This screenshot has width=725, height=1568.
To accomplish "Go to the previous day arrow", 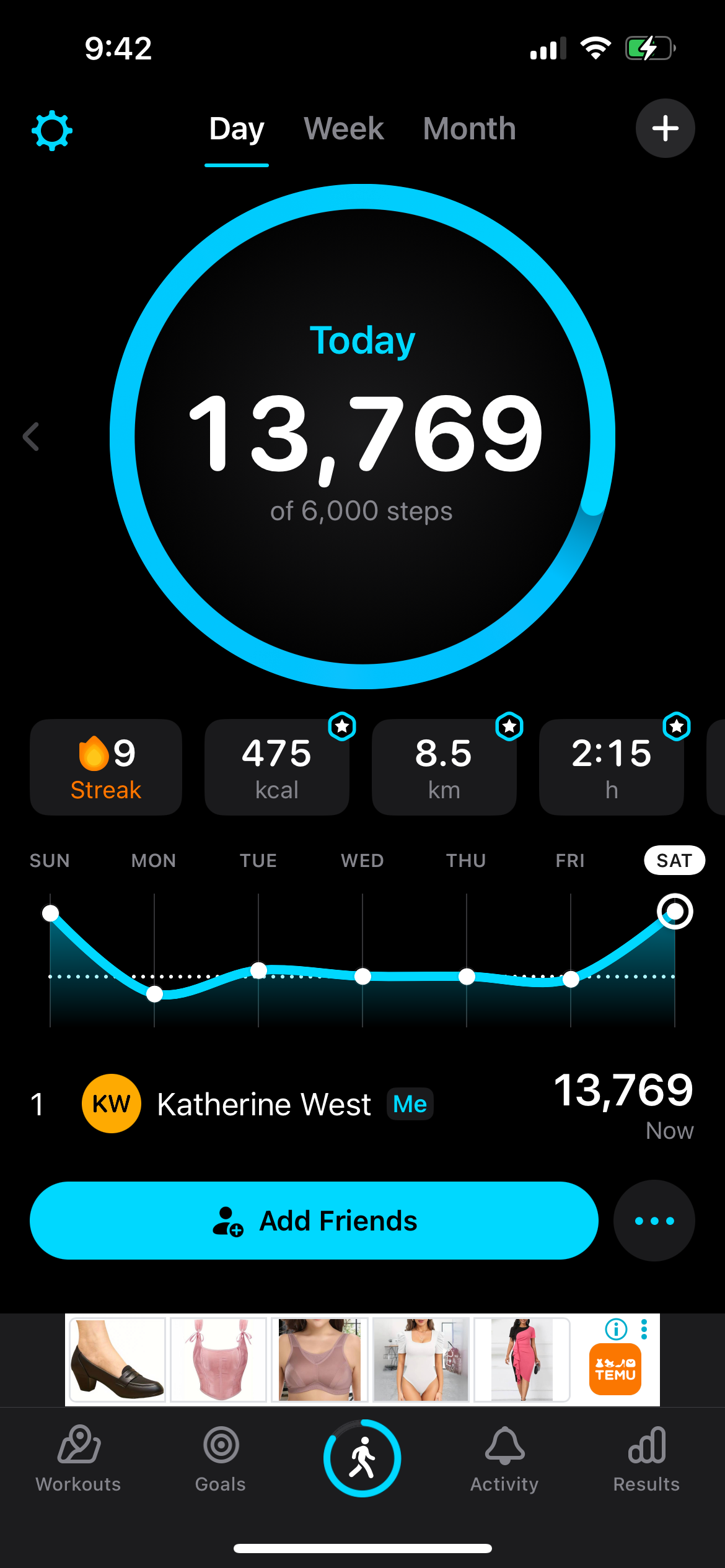I will tap(31, 437).
